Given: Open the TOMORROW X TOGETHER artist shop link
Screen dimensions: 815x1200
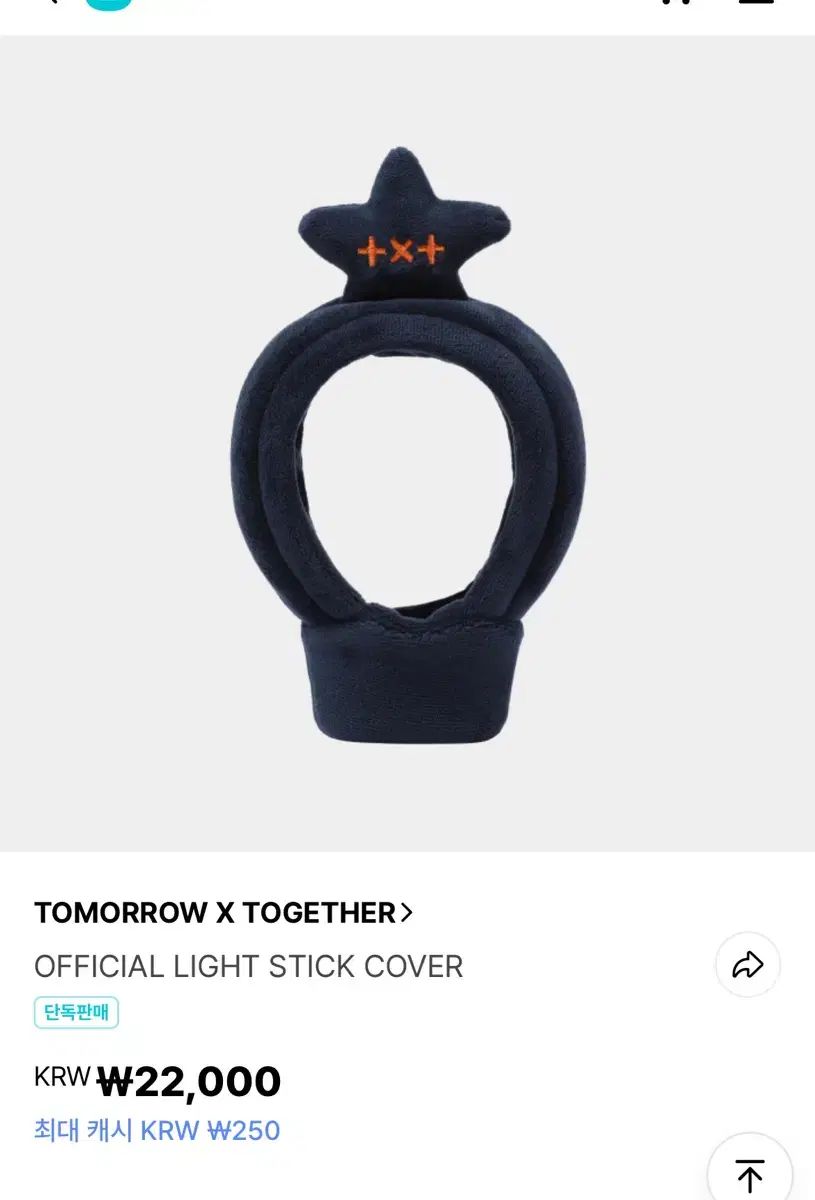Looking at the screenshot, I should [223, 913].
